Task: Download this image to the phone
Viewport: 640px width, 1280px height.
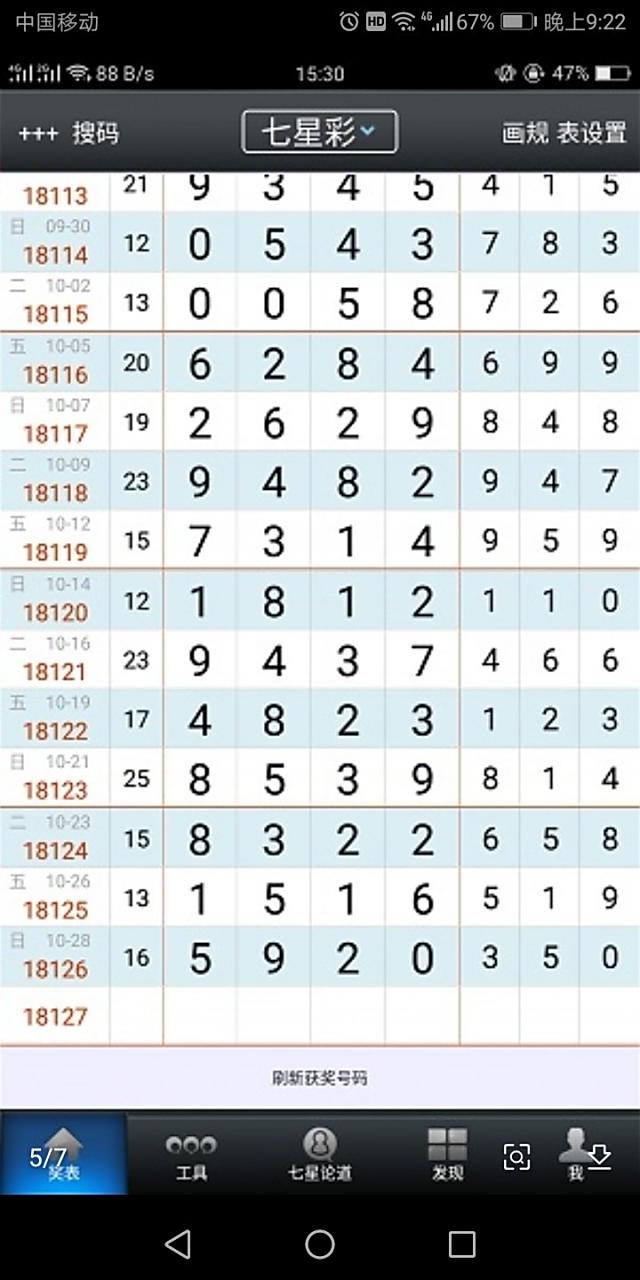Action: 598,1158
